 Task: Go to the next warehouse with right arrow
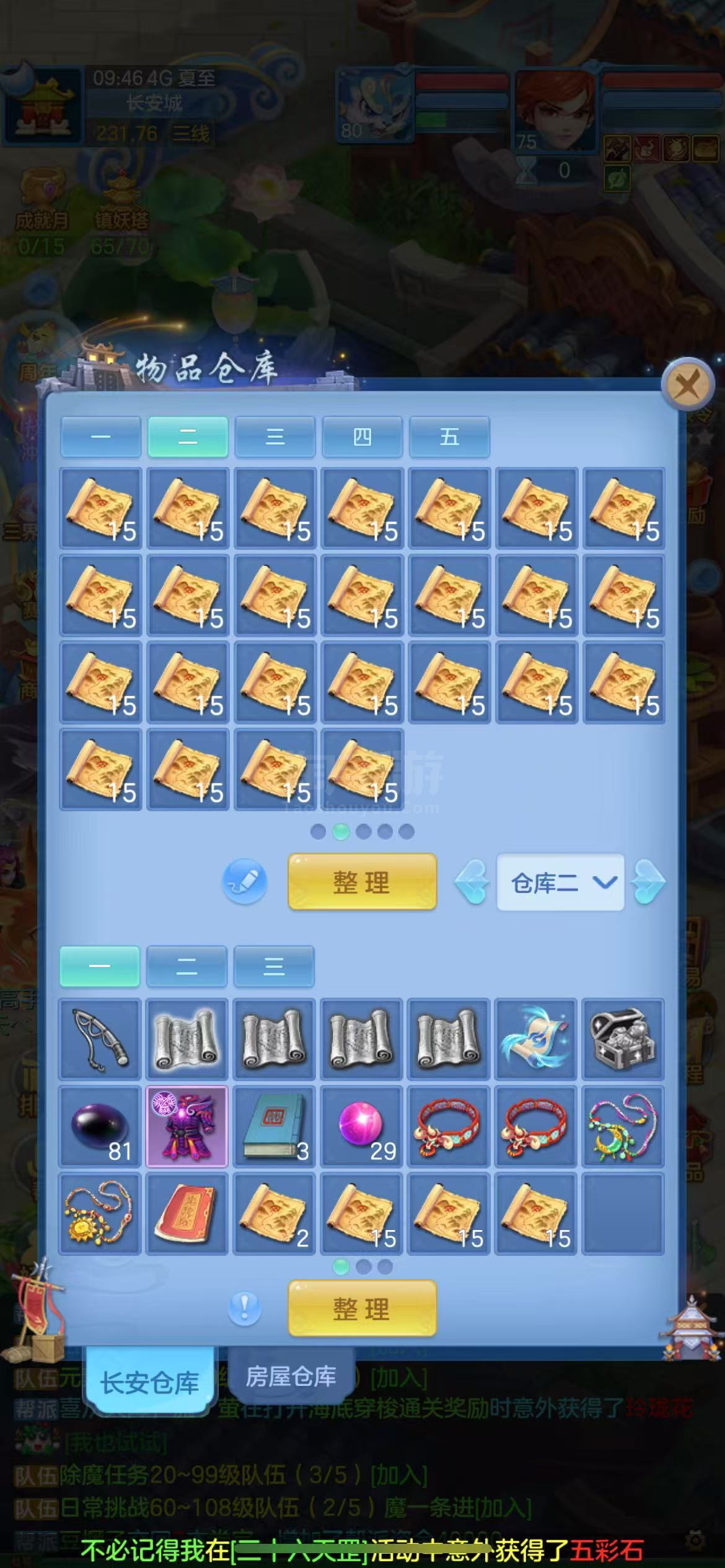click(648, 882)
